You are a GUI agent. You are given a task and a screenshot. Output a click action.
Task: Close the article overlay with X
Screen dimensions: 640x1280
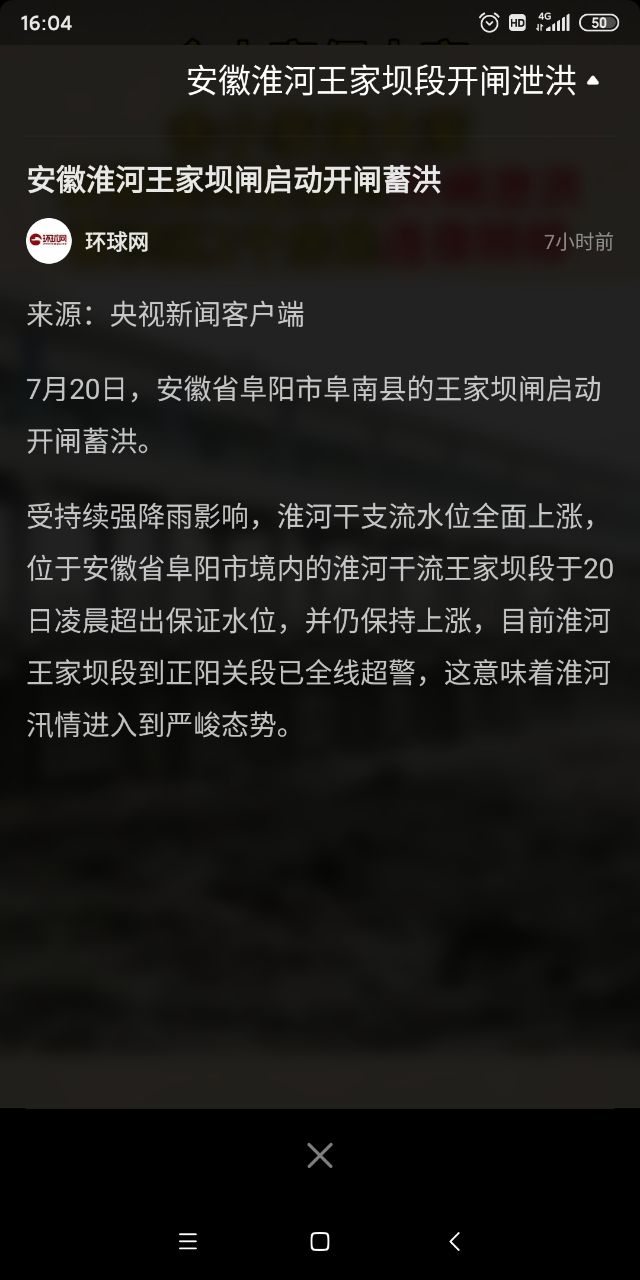[320, 1156]
